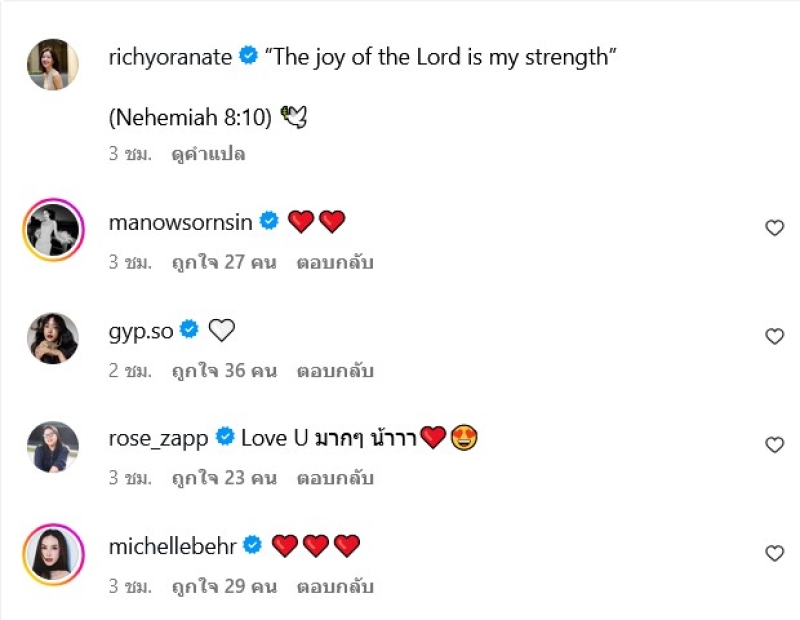This screenshot has height=620, width=800.
Task: Like rose_zapp's comment
Action: 774,445
